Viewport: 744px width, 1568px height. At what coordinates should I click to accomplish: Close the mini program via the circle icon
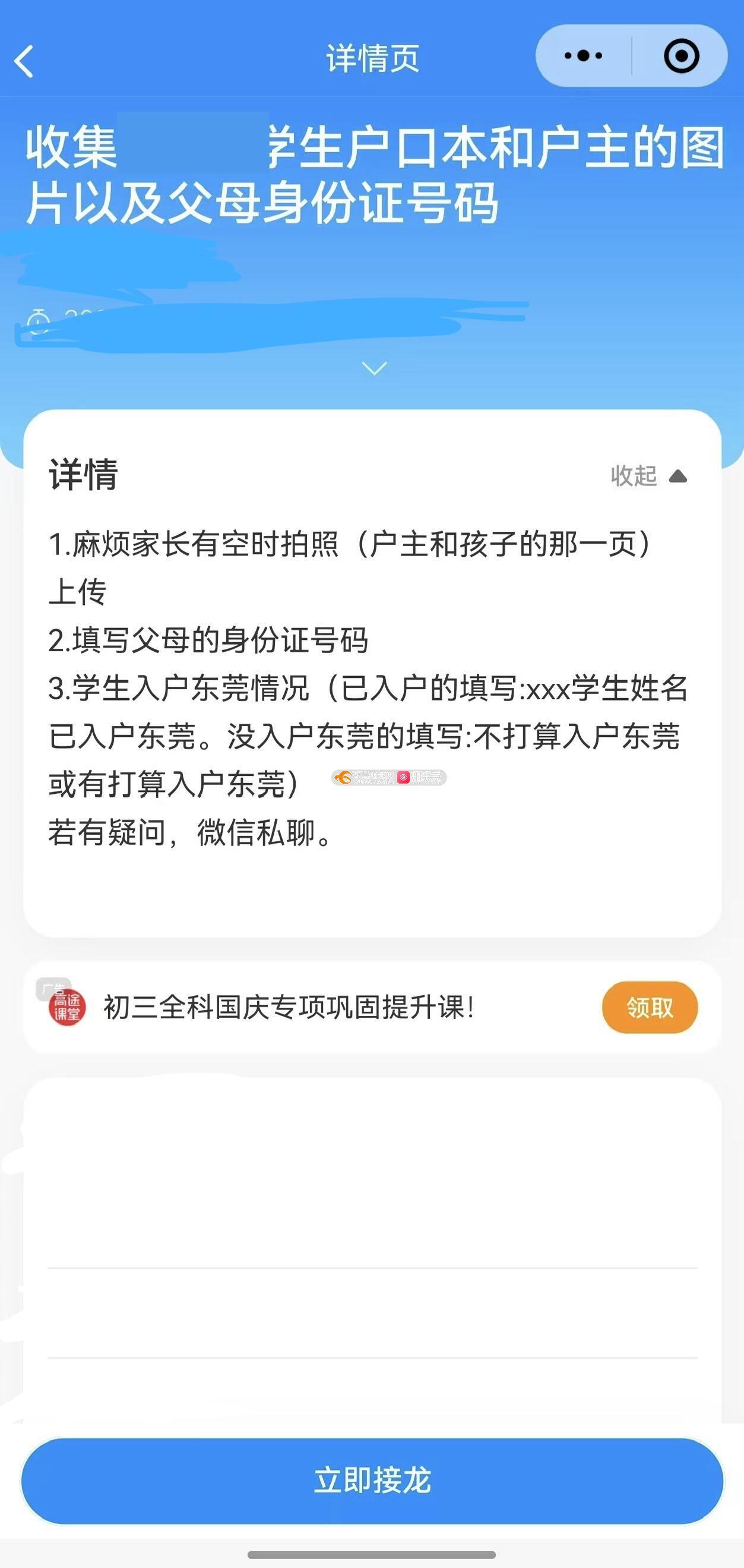[680, 56]
